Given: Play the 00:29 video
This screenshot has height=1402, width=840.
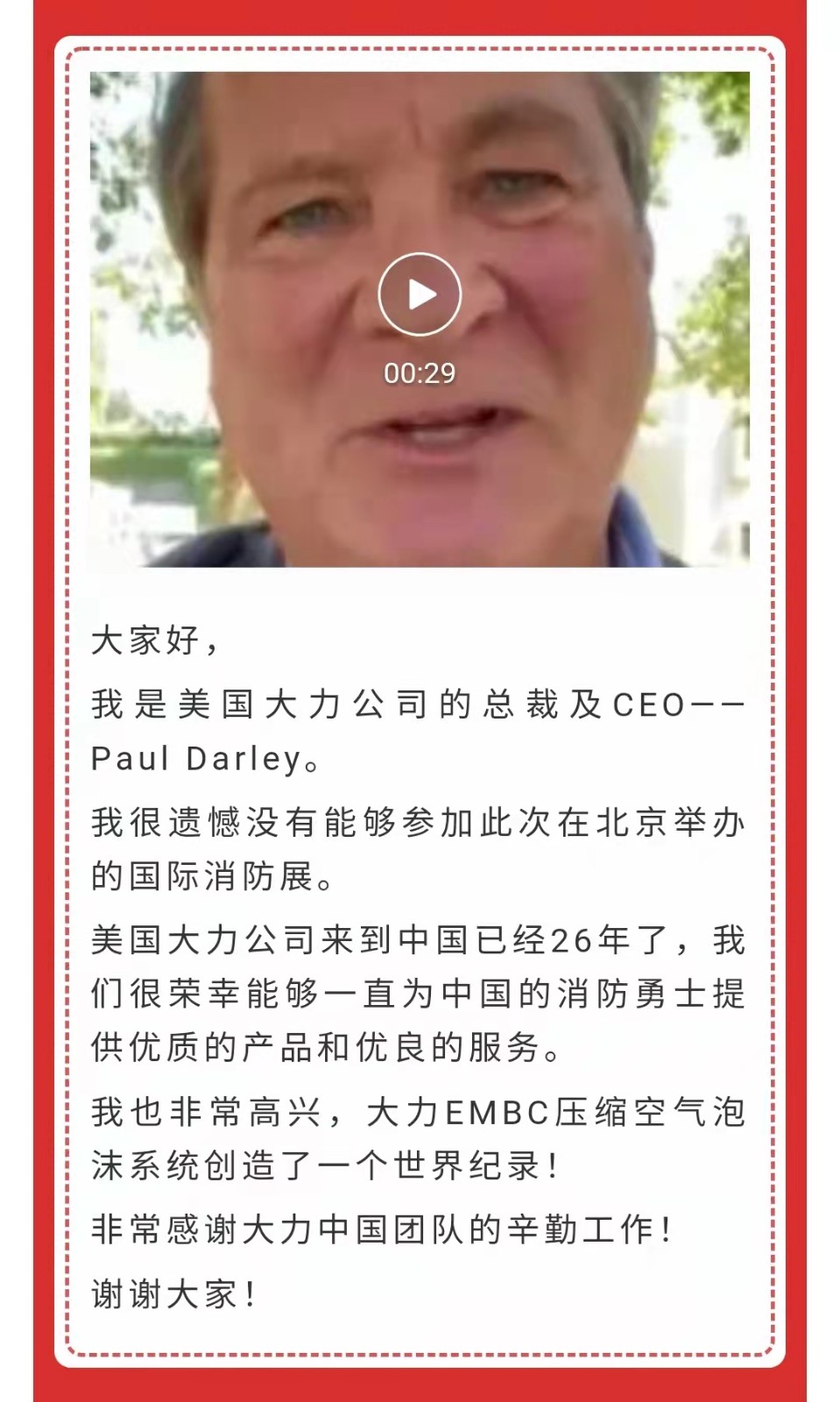Looking at the screenshot, I should coord(420,295).
